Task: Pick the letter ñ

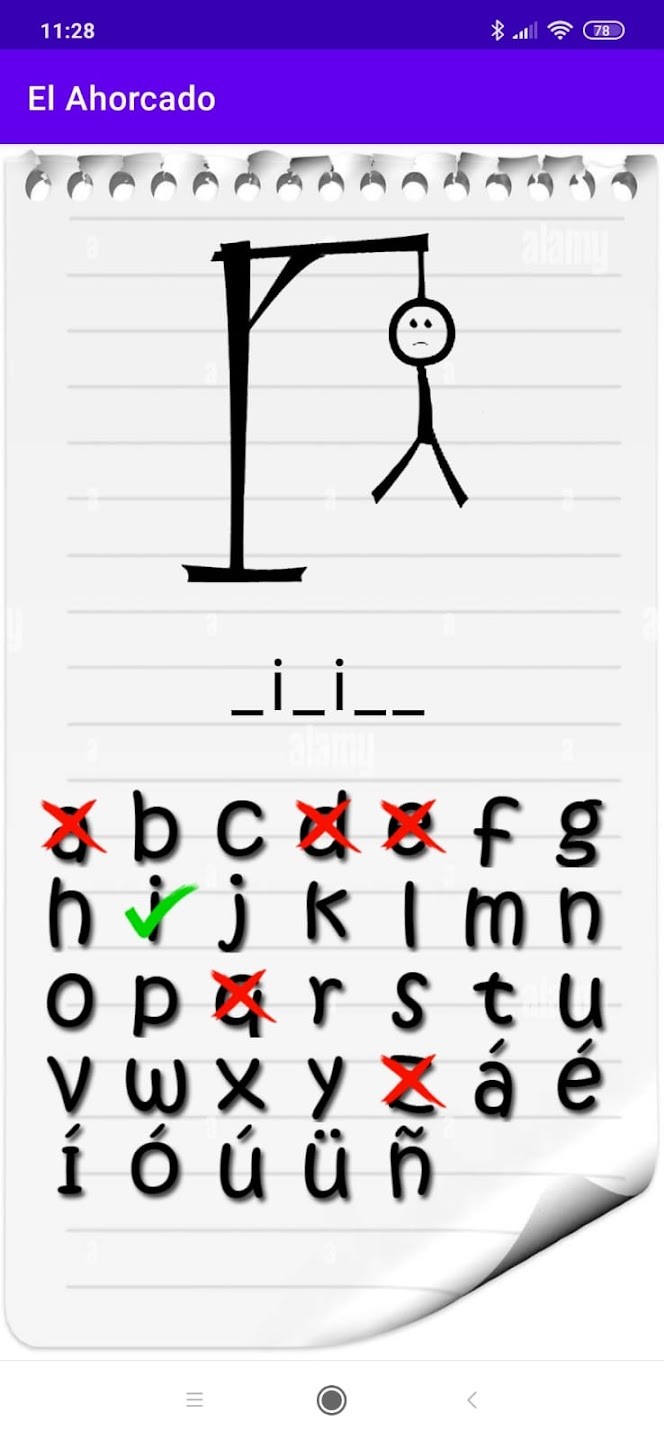Action: pyautogui.click(x=411, y=1165)
